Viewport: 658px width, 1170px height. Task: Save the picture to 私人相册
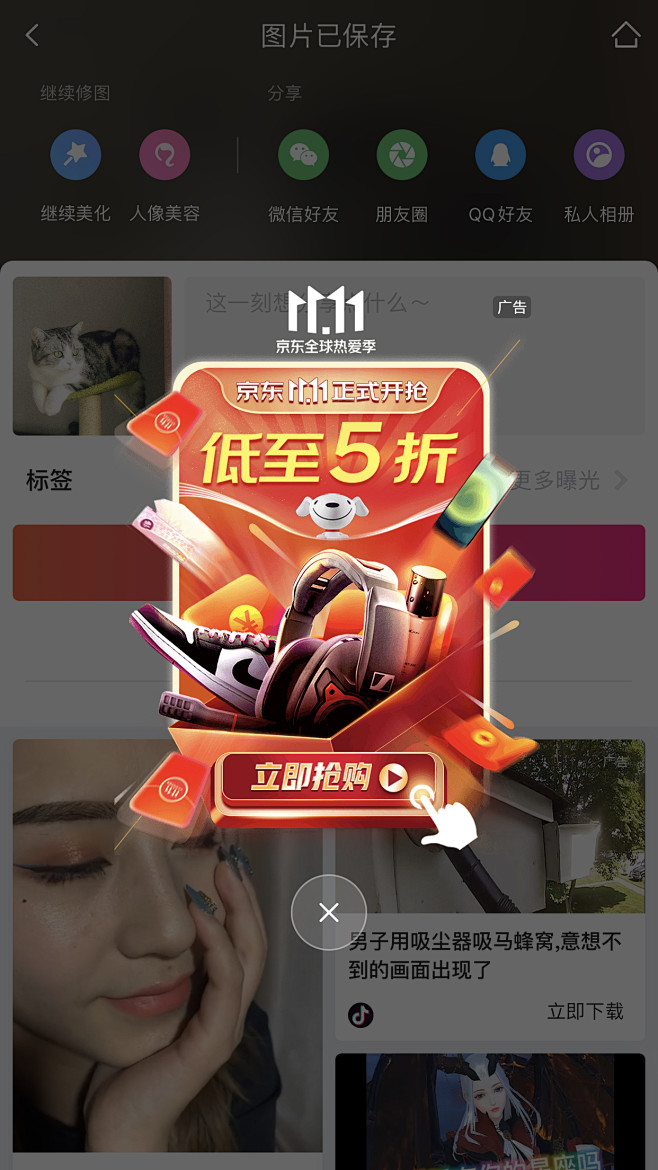coord(599,176)
